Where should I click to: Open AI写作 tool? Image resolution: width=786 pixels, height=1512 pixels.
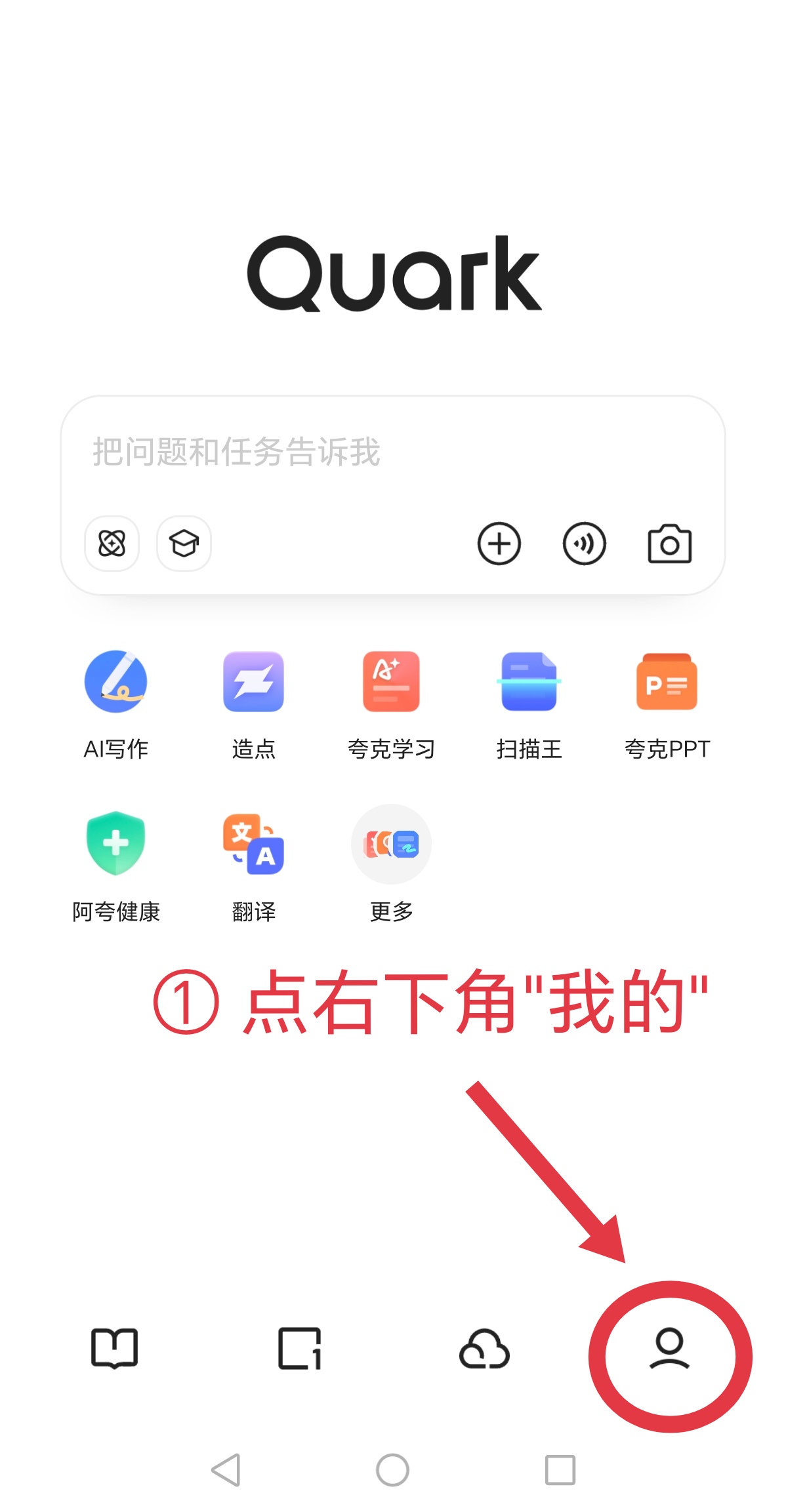coord(116,682)
